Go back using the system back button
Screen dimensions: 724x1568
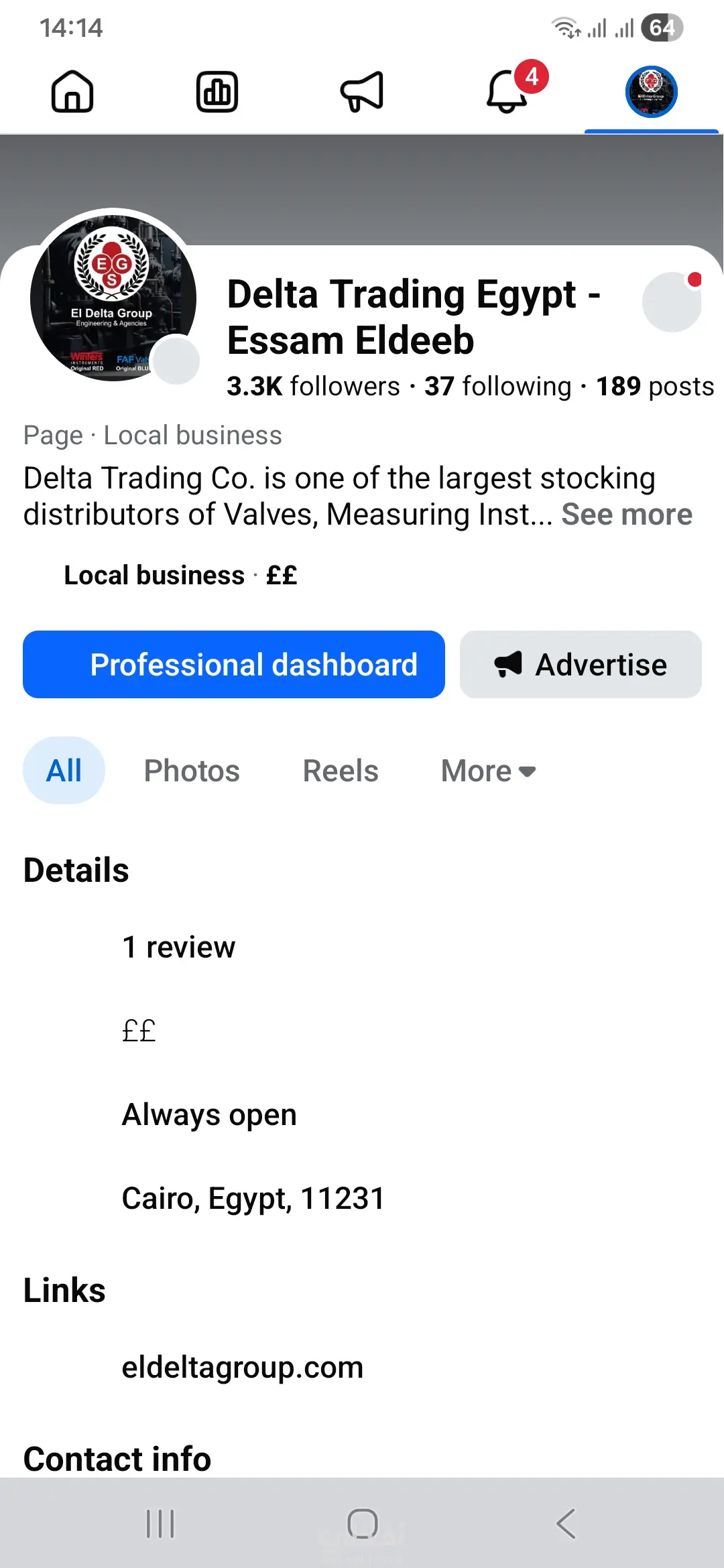click(565, 1524)
